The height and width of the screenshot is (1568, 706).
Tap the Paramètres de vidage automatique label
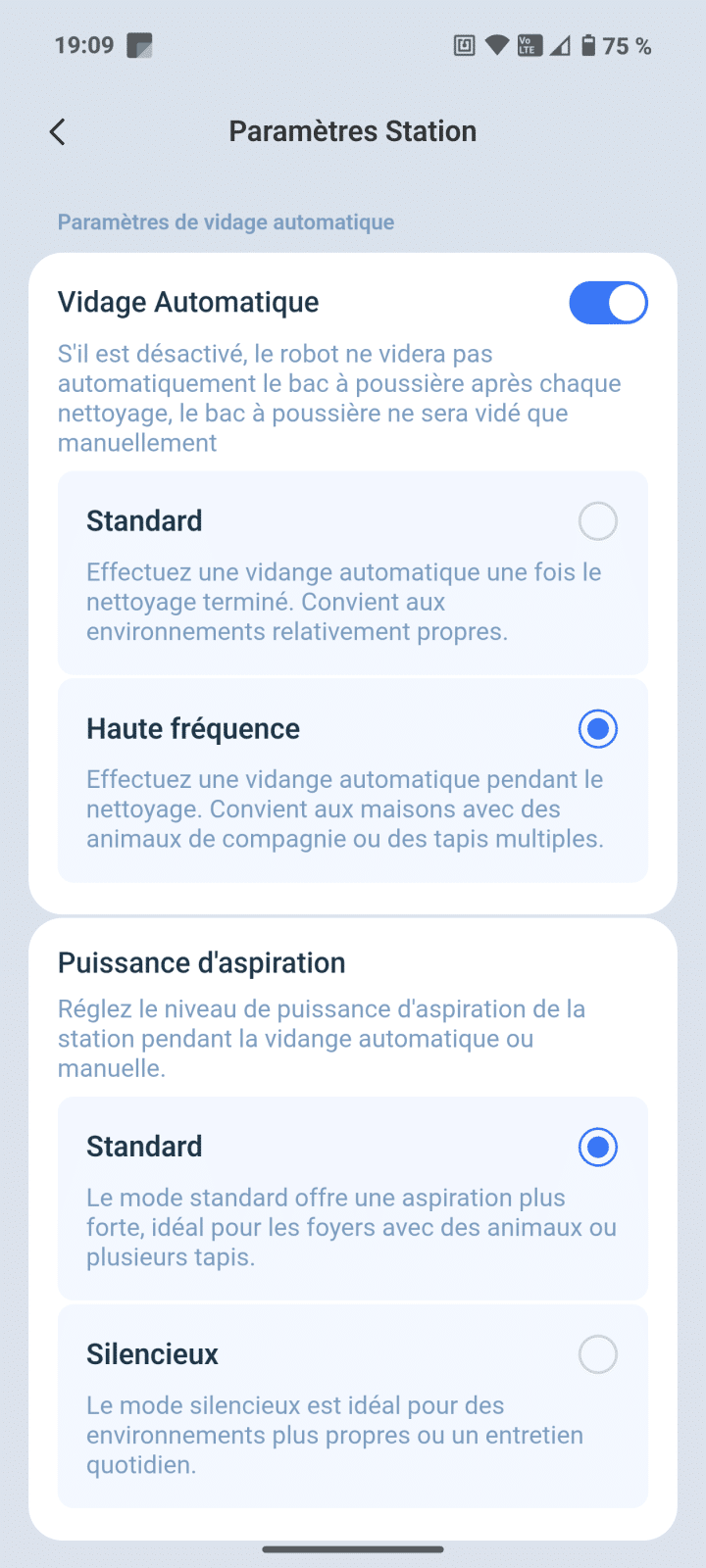point(226,221)
